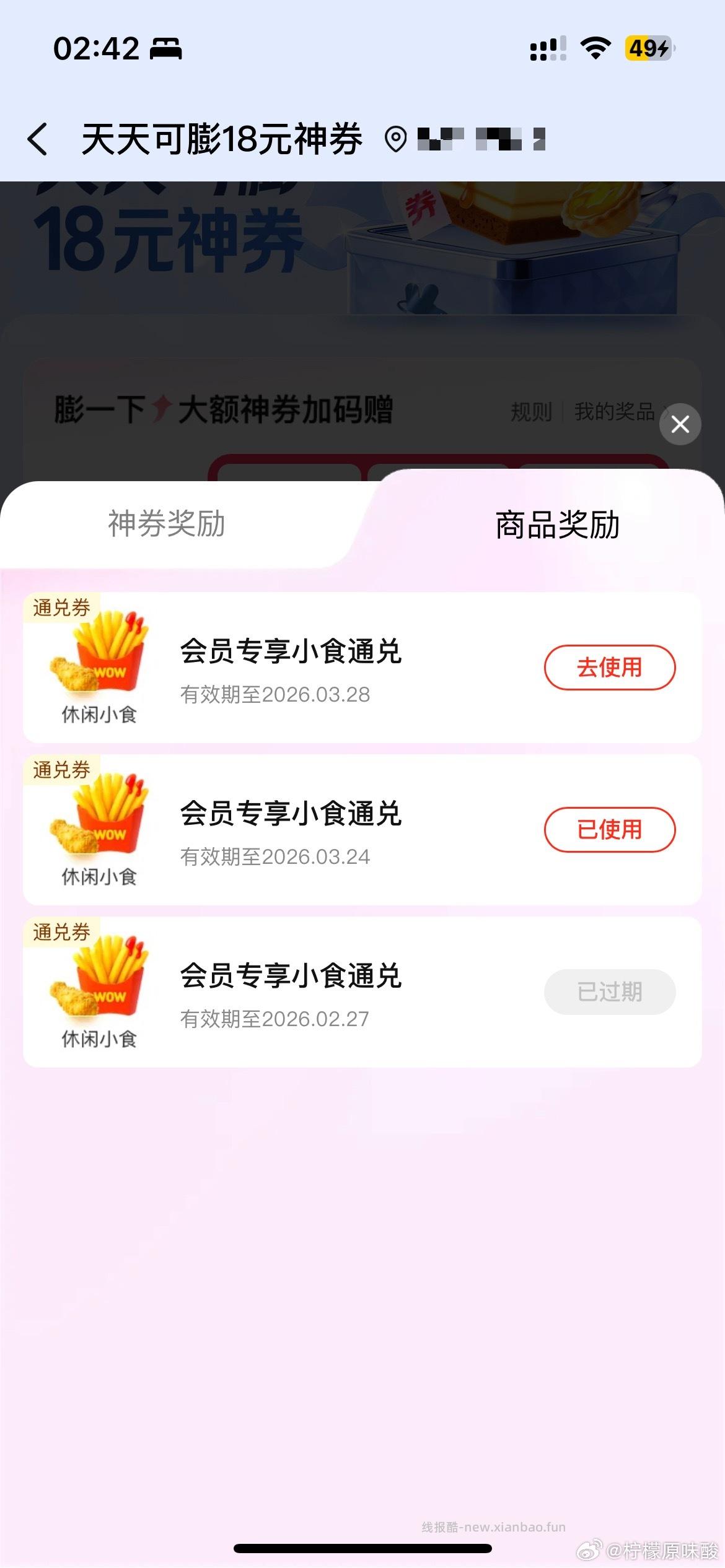Switch to the 神券奖励 tab
Screen dimensions: 725x1568
coord(169,523)
